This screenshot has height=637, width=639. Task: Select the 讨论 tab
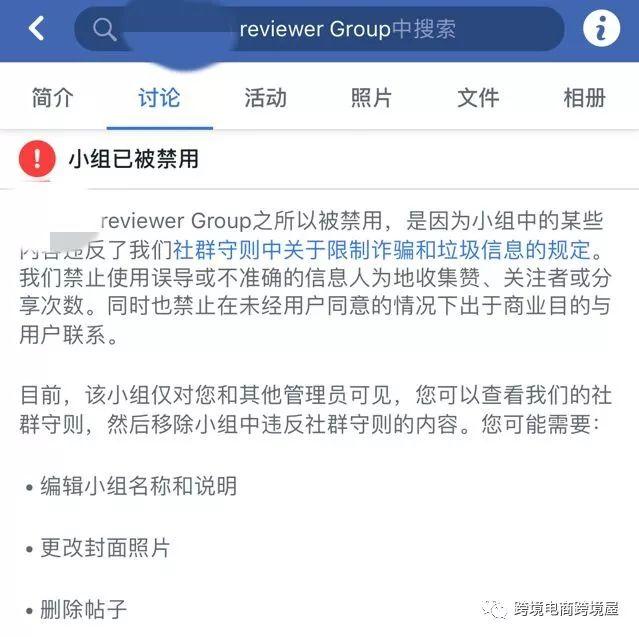159,97
